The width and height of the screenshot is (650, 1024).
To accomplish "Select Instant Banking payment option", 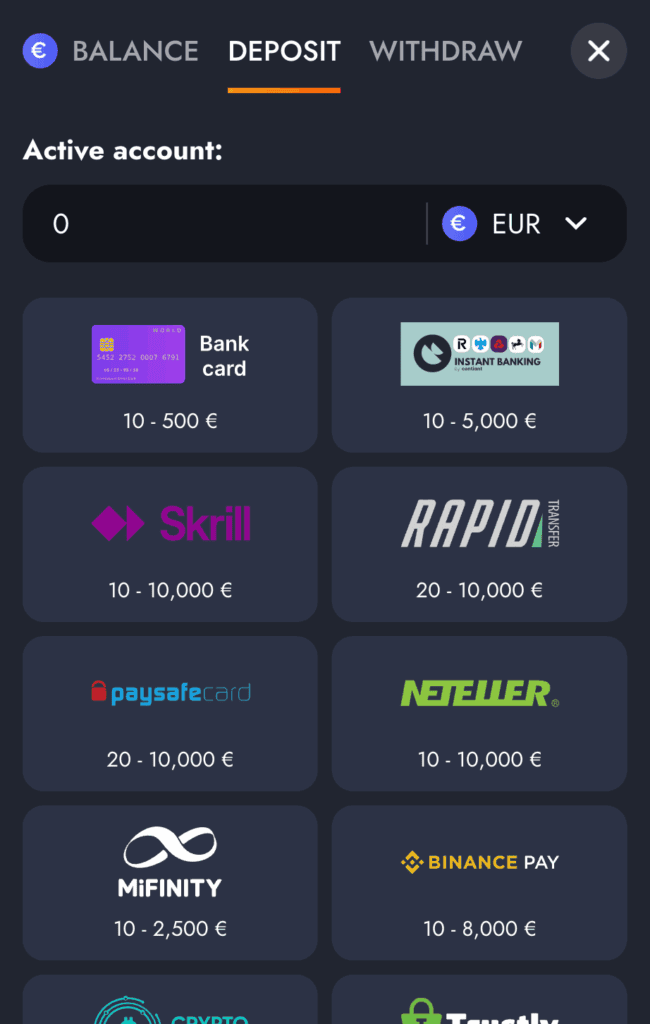I will click(x=479, y=375).
